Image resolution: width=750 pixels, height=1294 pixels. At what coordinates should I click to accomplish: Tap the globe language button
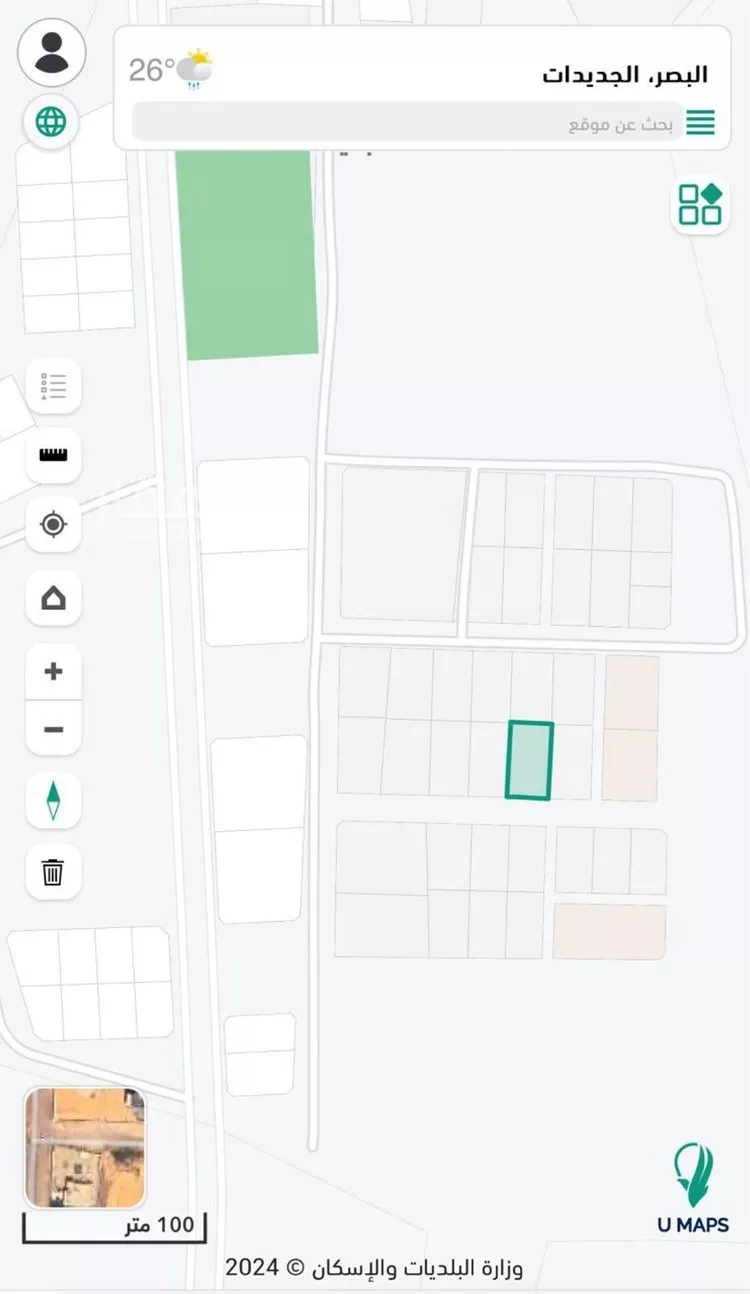coord(51,122)
